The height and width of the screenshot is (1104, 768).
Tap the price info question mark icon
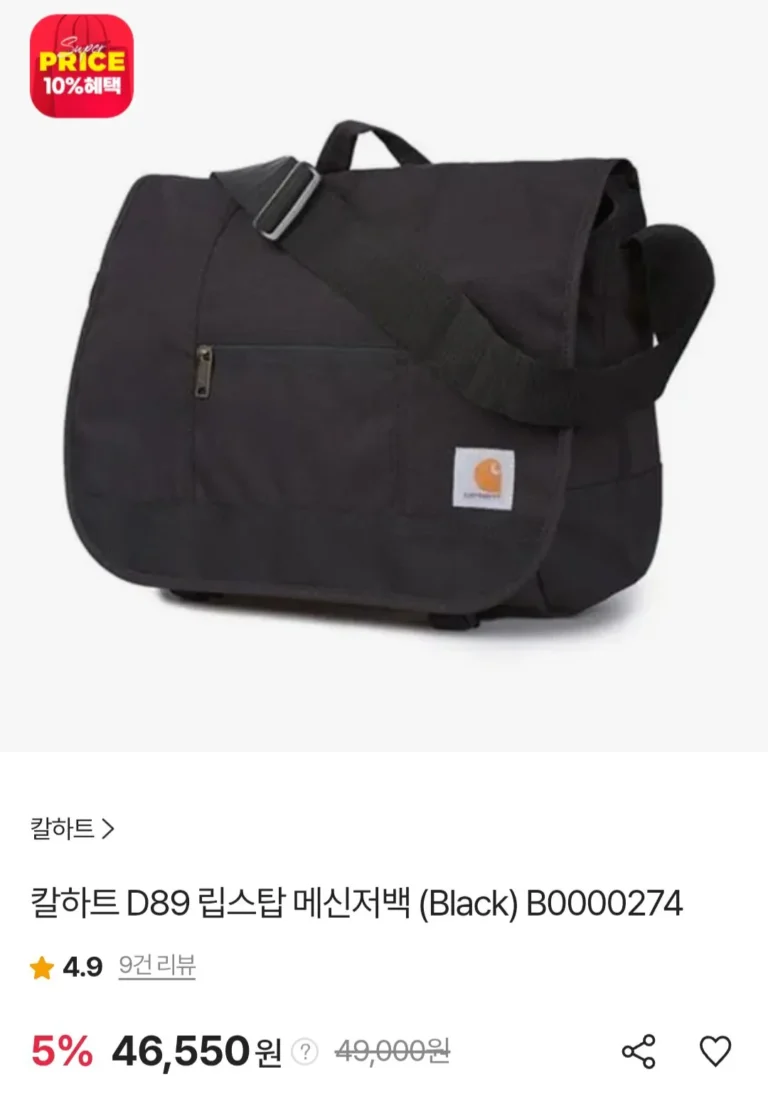pos(304,1052)
